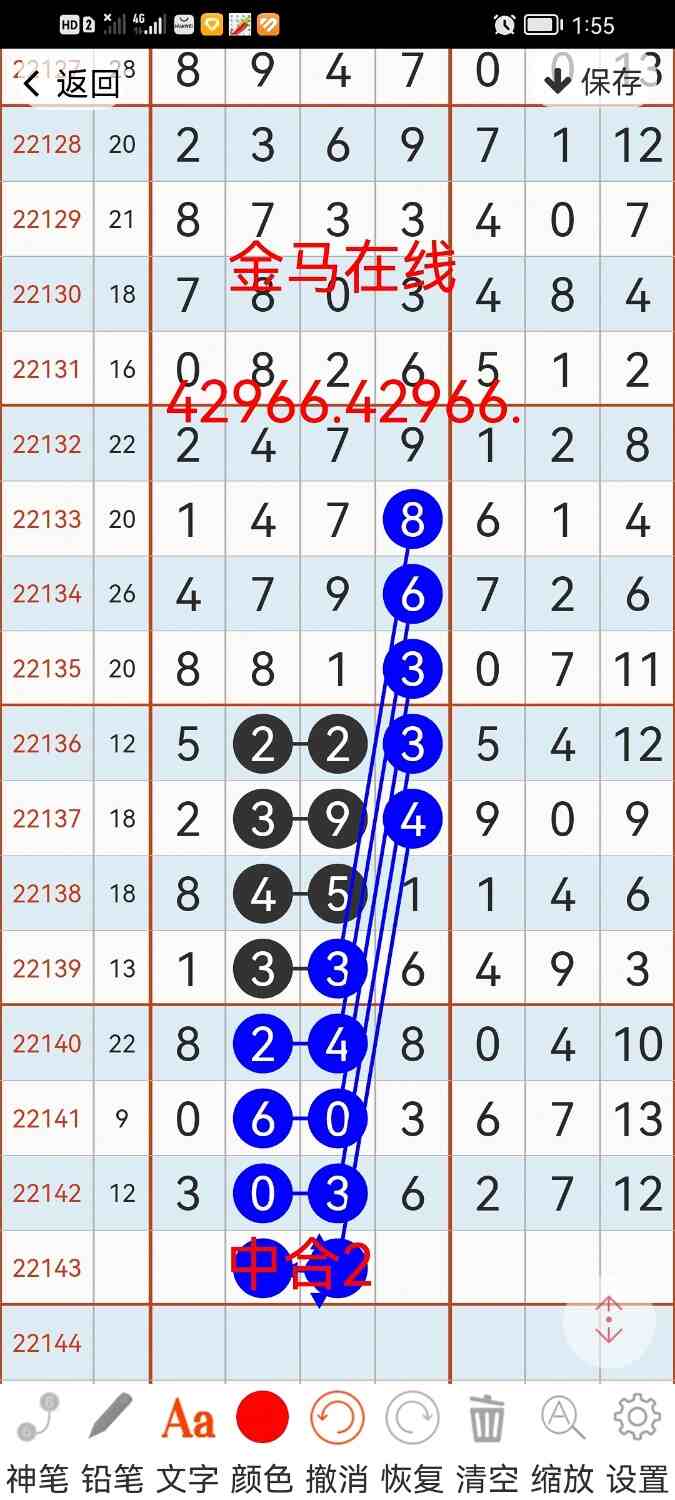Tap the floating up-down scroll button
Screen dimensions: 675x1500
[609, 1322]
